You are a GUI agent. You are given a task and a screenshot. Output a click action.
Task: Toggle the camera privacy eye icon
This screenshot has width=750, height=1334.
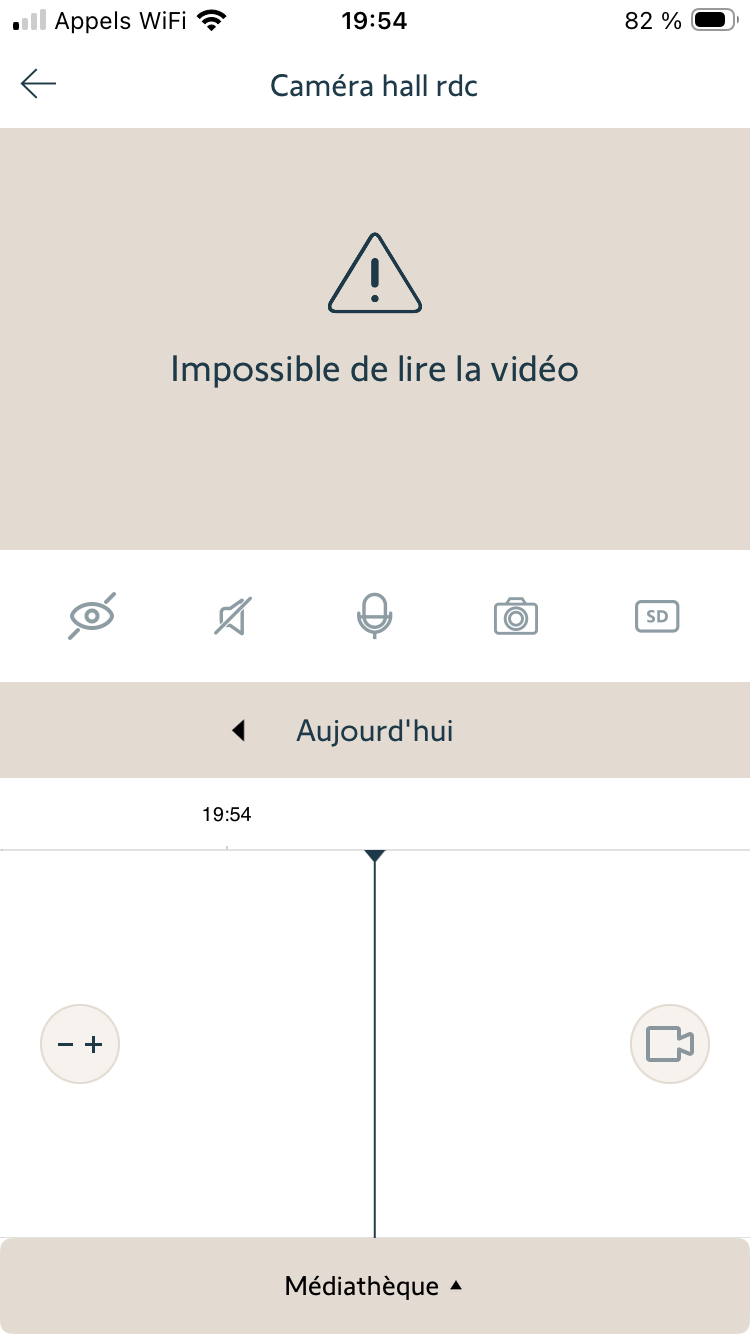click(x=92, y=616)
